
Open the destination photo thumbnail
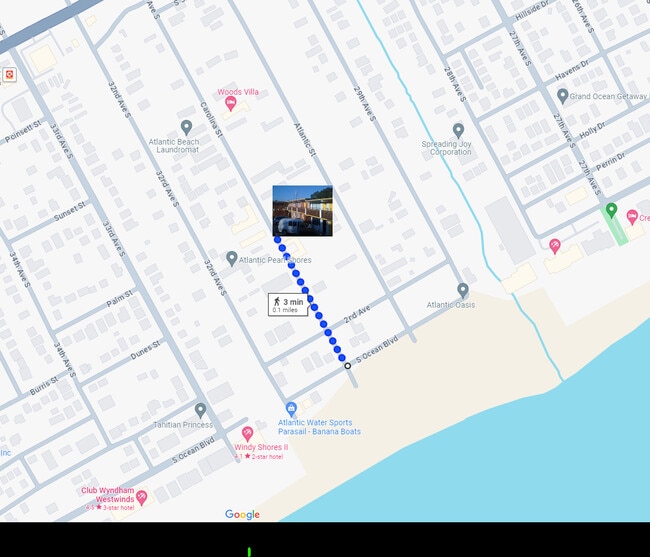pyautogui.click(x=302, y=210)
